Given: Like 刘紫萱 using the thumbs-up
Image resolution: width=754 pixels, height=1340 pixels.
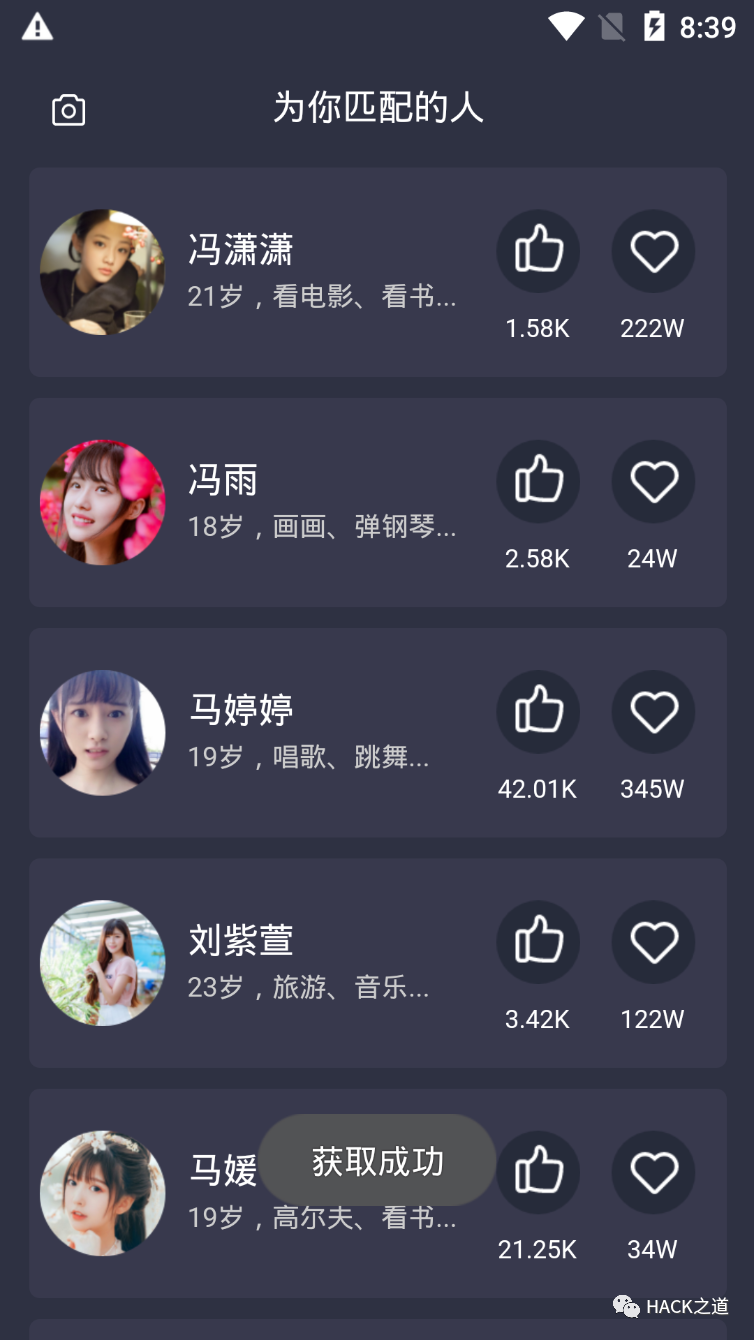Looking at the screenshot, I should tap(538, 942).
